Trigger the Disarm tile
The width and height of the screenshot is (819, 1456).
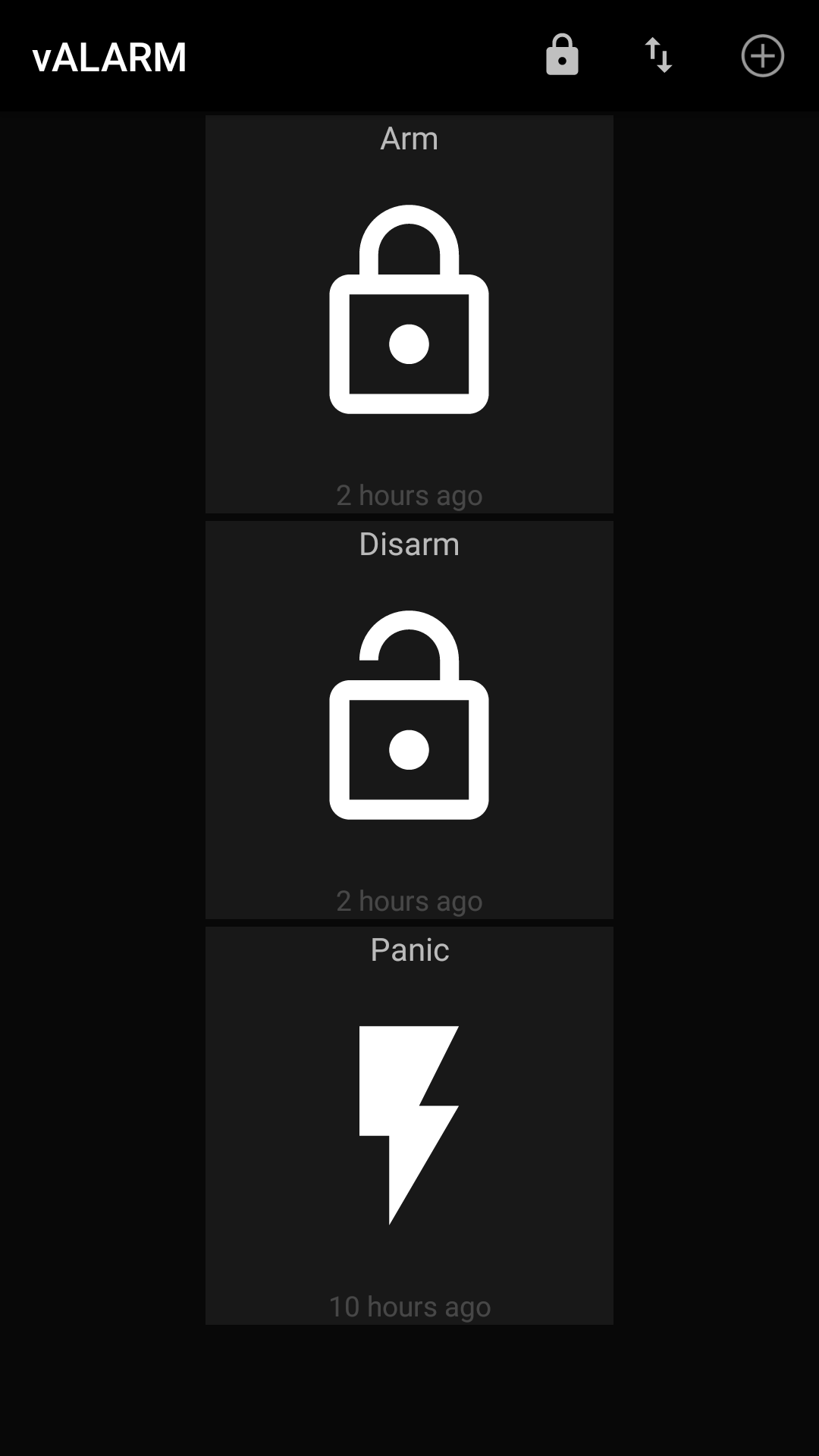click(409, 720)
